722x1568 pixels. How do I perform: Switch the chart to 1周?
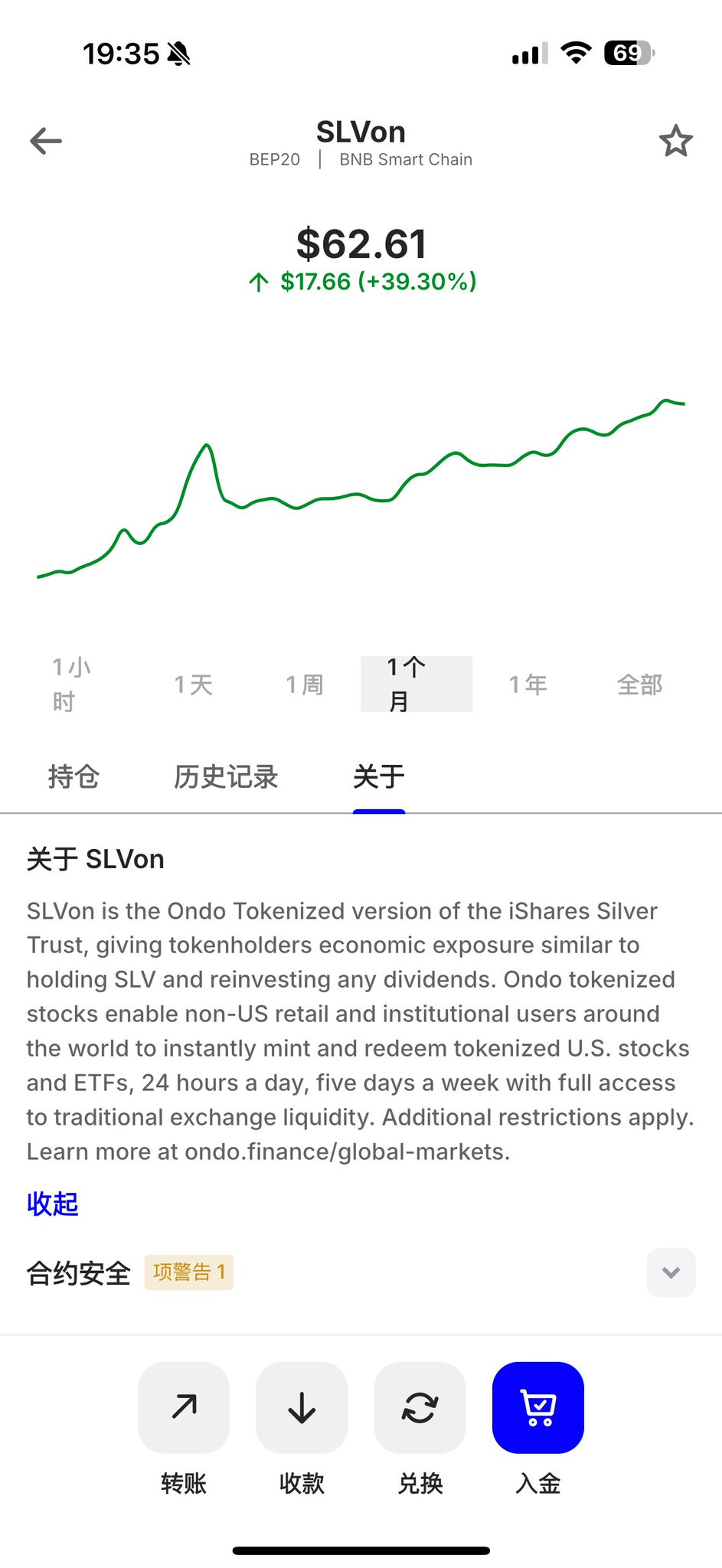305,684
